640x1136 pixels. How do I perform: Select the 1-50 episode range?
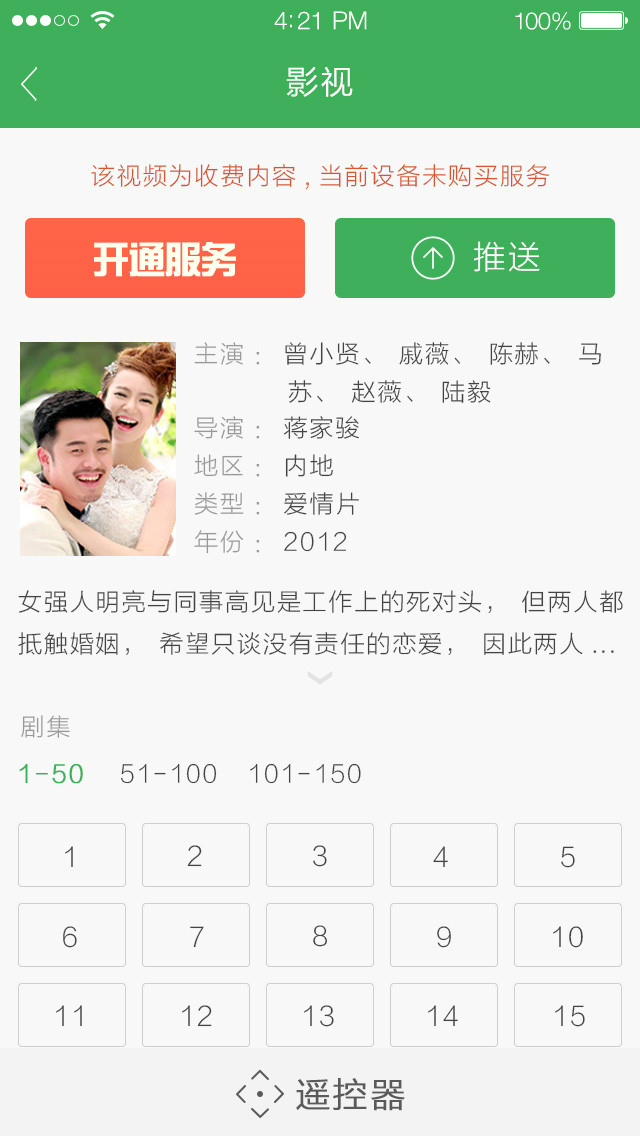pyautogui.click(x=51, y=774)
